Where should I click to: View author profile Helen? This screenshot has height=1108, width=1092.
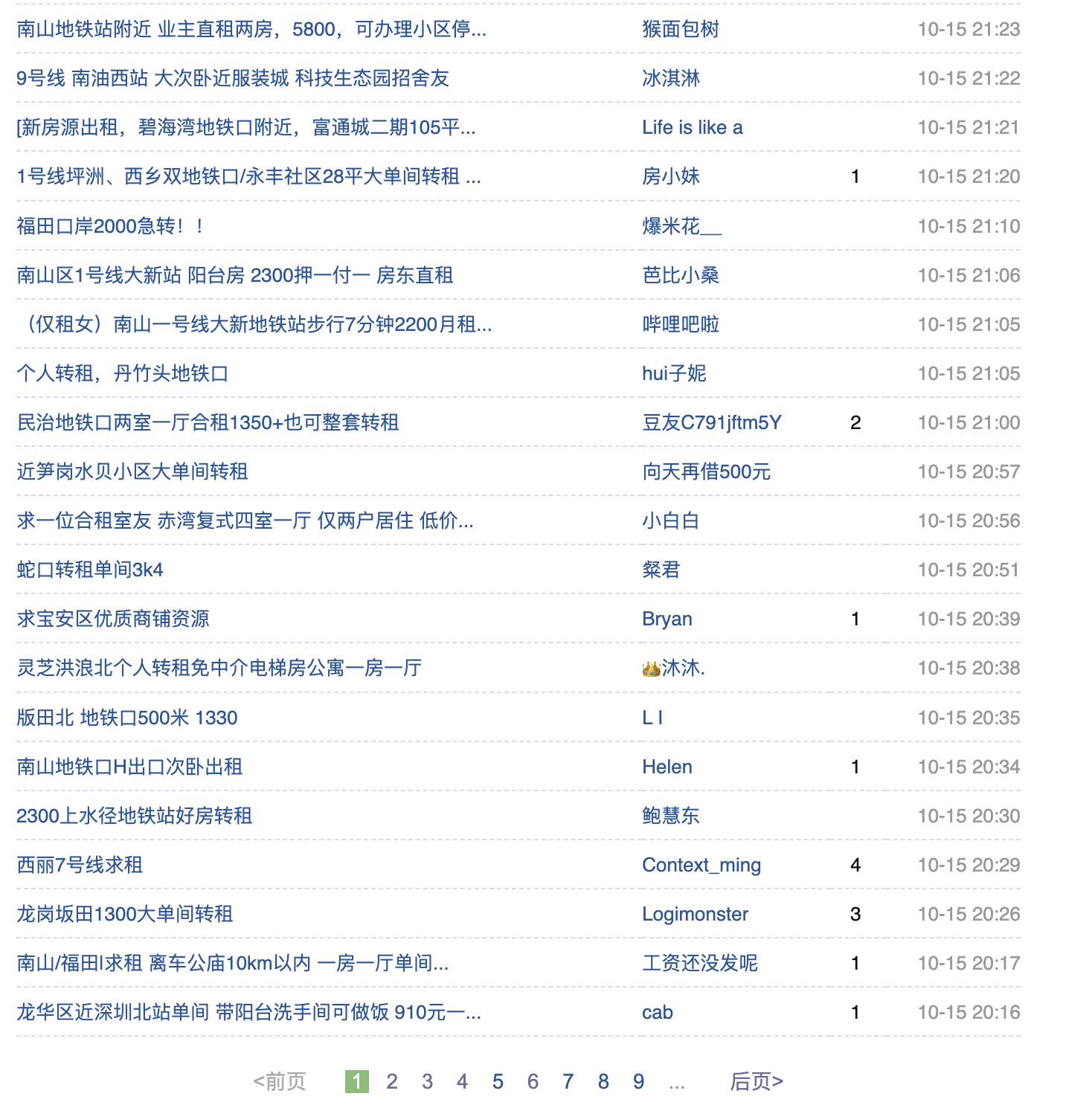click(x=667, y=767)
